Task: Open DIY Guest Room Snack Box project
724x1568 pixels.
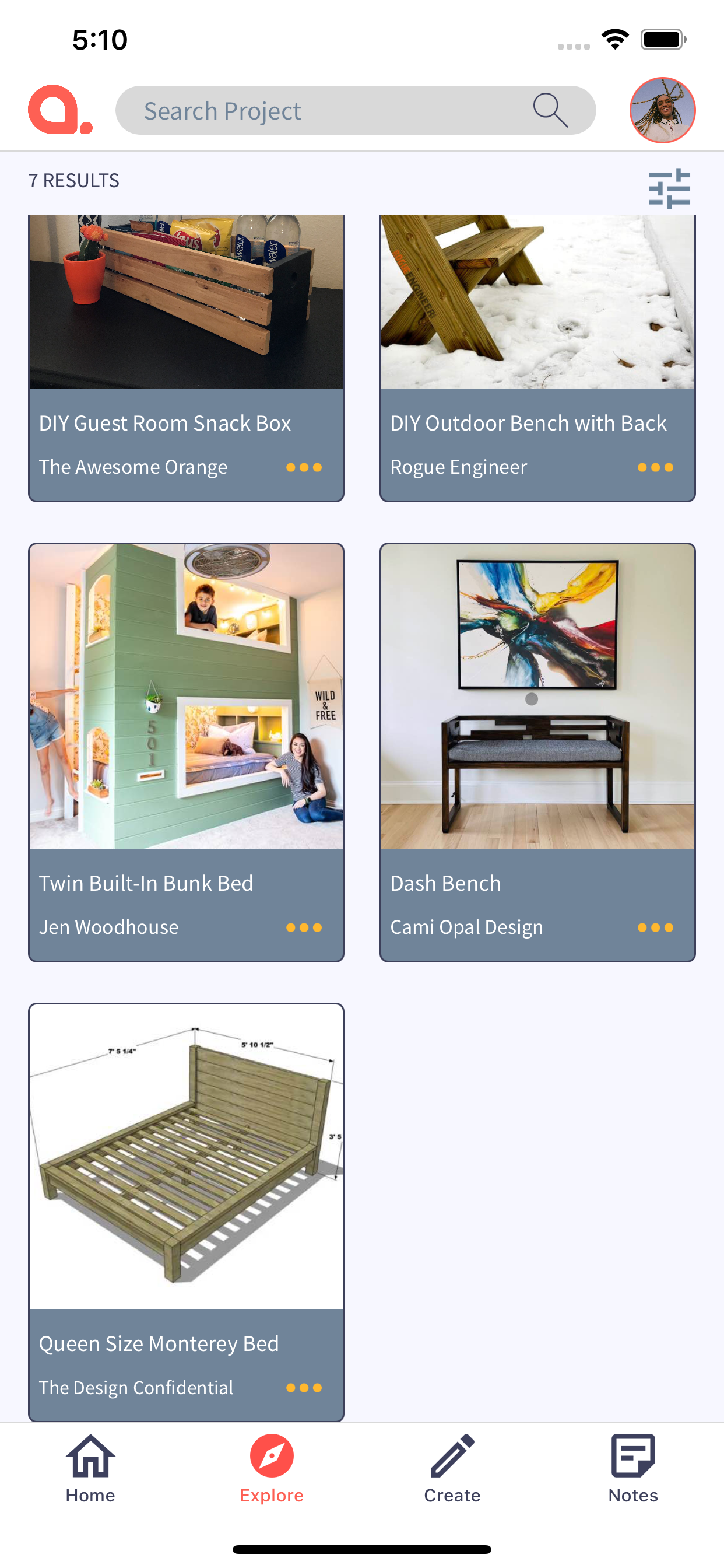Action: click(185, 317)
